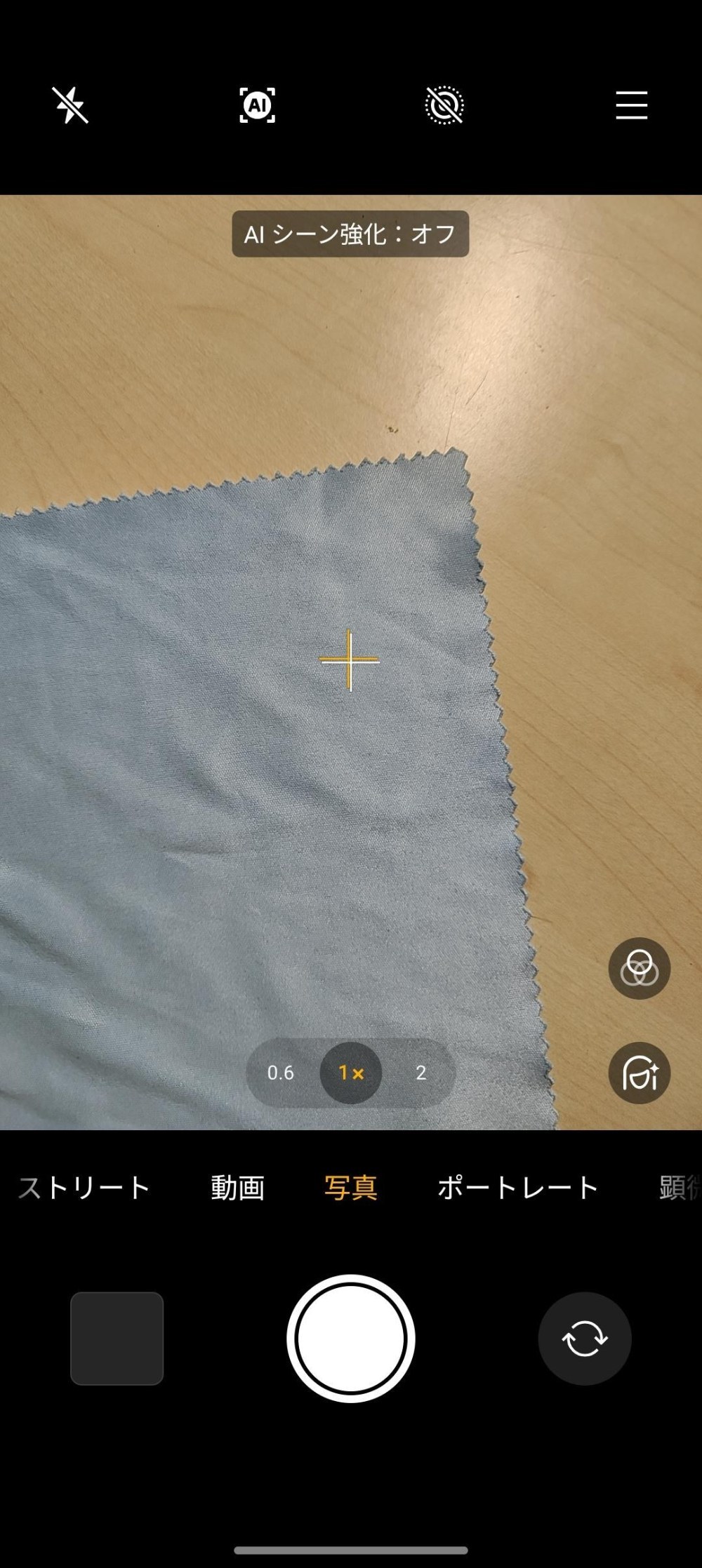Image resolution: width=702 pixels, height=1568 pixels.
Task: Select 0.6 ultra-wide zoom
Action: click(x=281, y=1073)
